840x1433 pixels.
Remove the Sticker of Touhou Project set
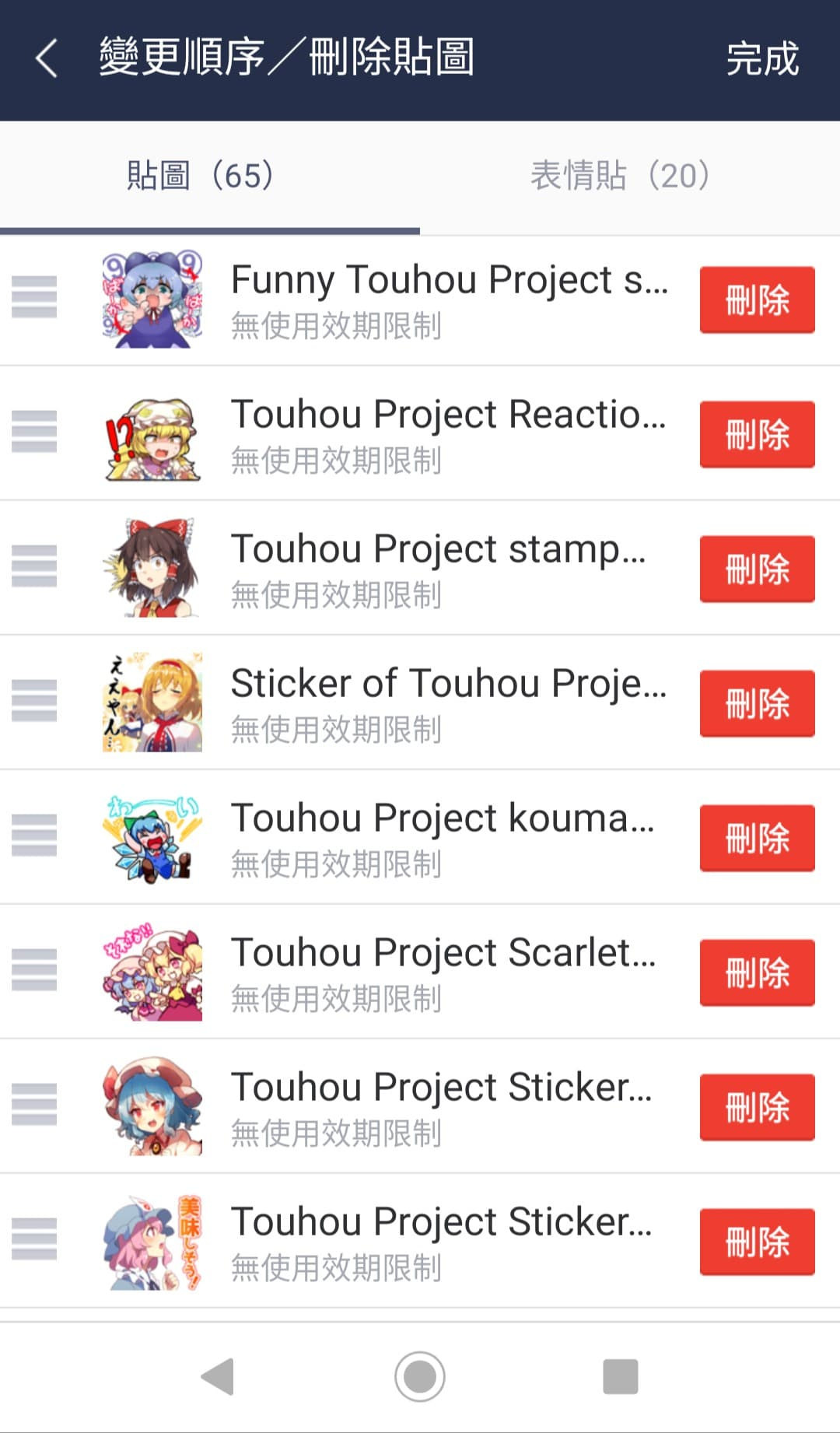tap(757, 703)
